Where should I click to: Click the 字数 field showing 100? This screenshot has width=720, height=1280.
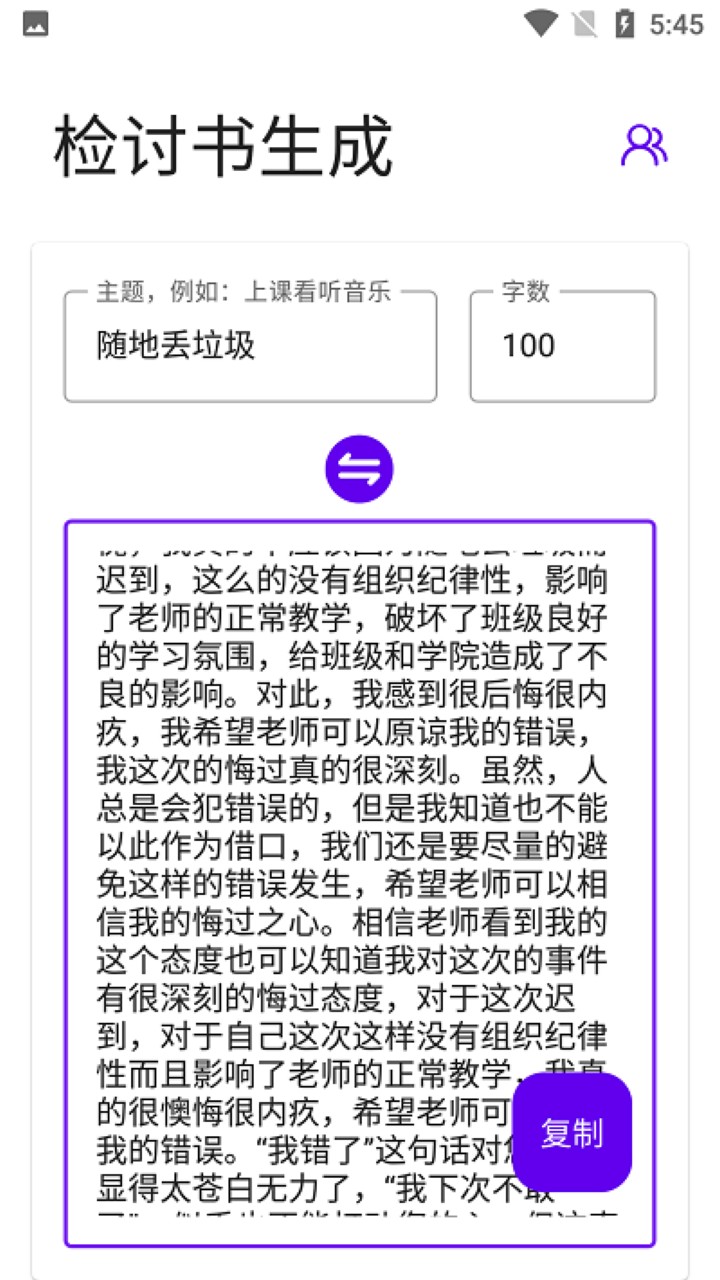tap(562, 345)
